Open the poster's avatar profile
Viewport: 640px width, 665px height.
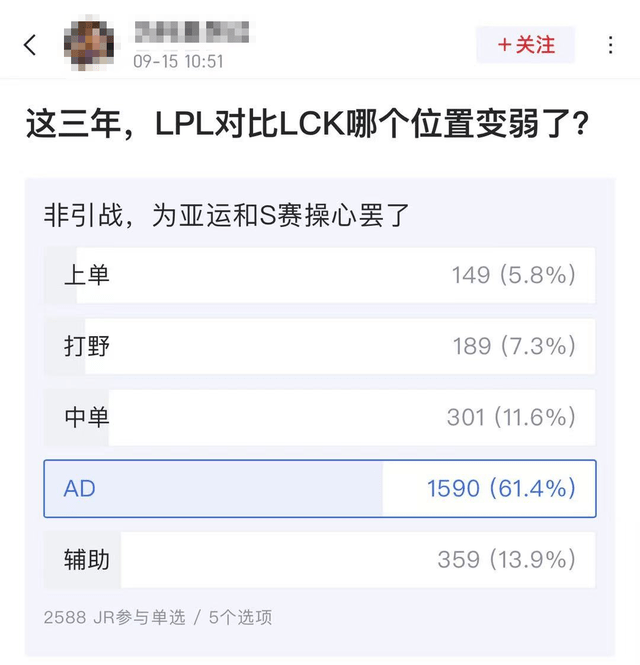click(89, 45)
